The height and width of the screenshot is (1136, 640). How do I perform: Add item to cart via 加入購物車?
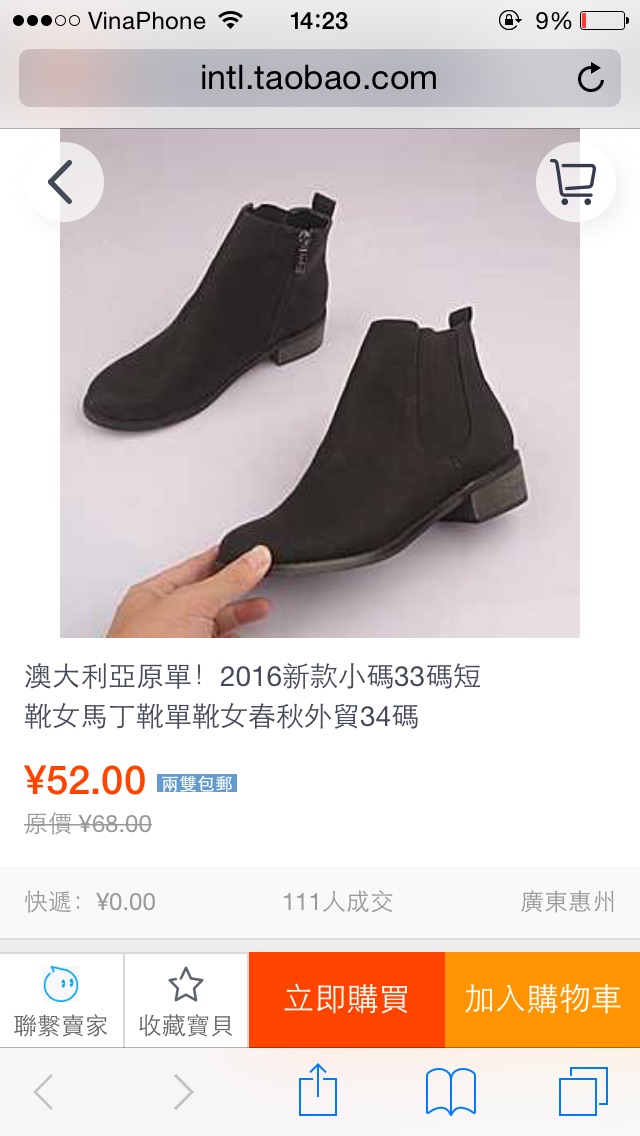(x=542, y=1000)
